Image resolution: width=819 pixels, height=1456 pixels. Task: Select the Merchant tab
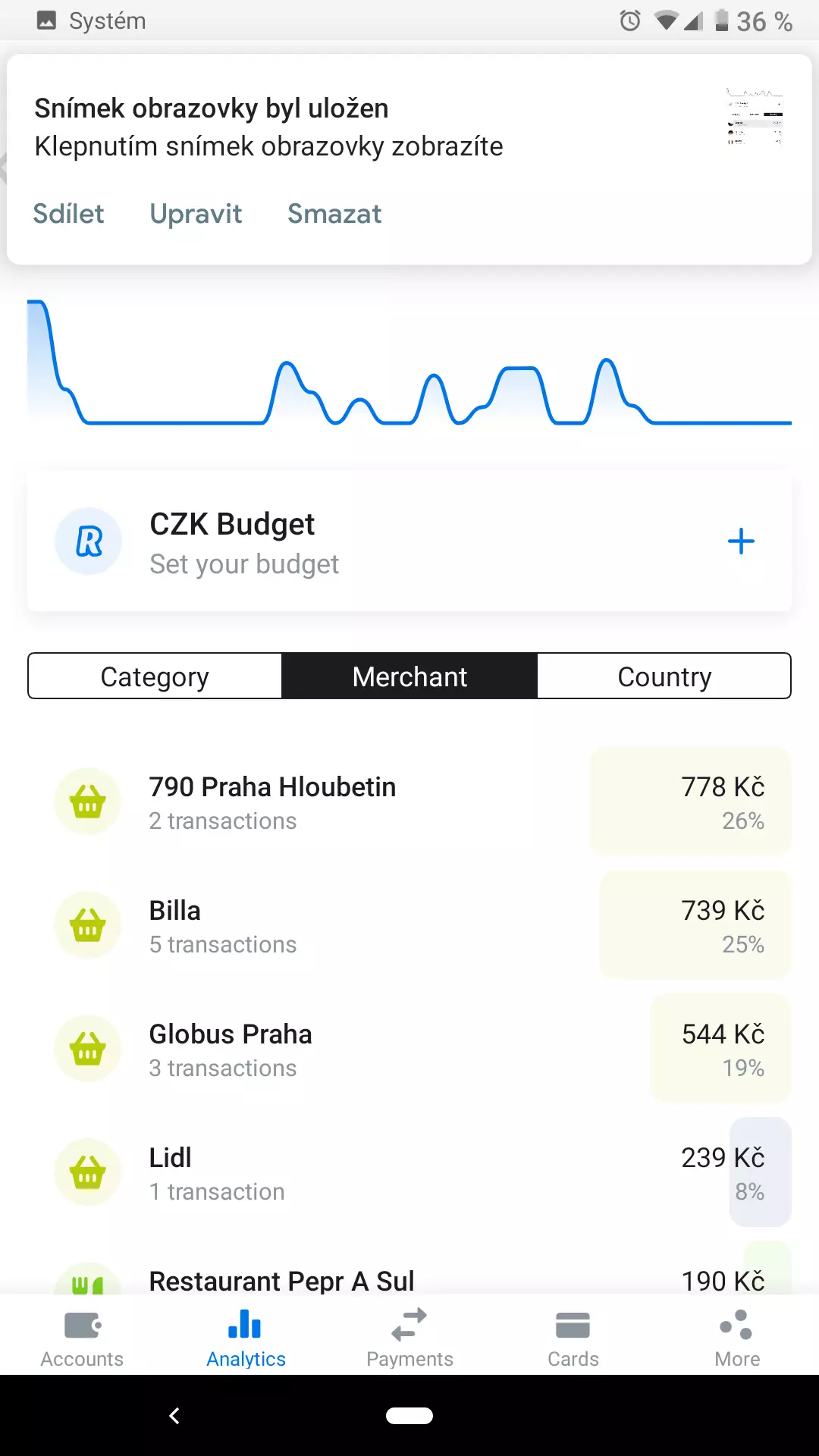click(x=409, y=676)
